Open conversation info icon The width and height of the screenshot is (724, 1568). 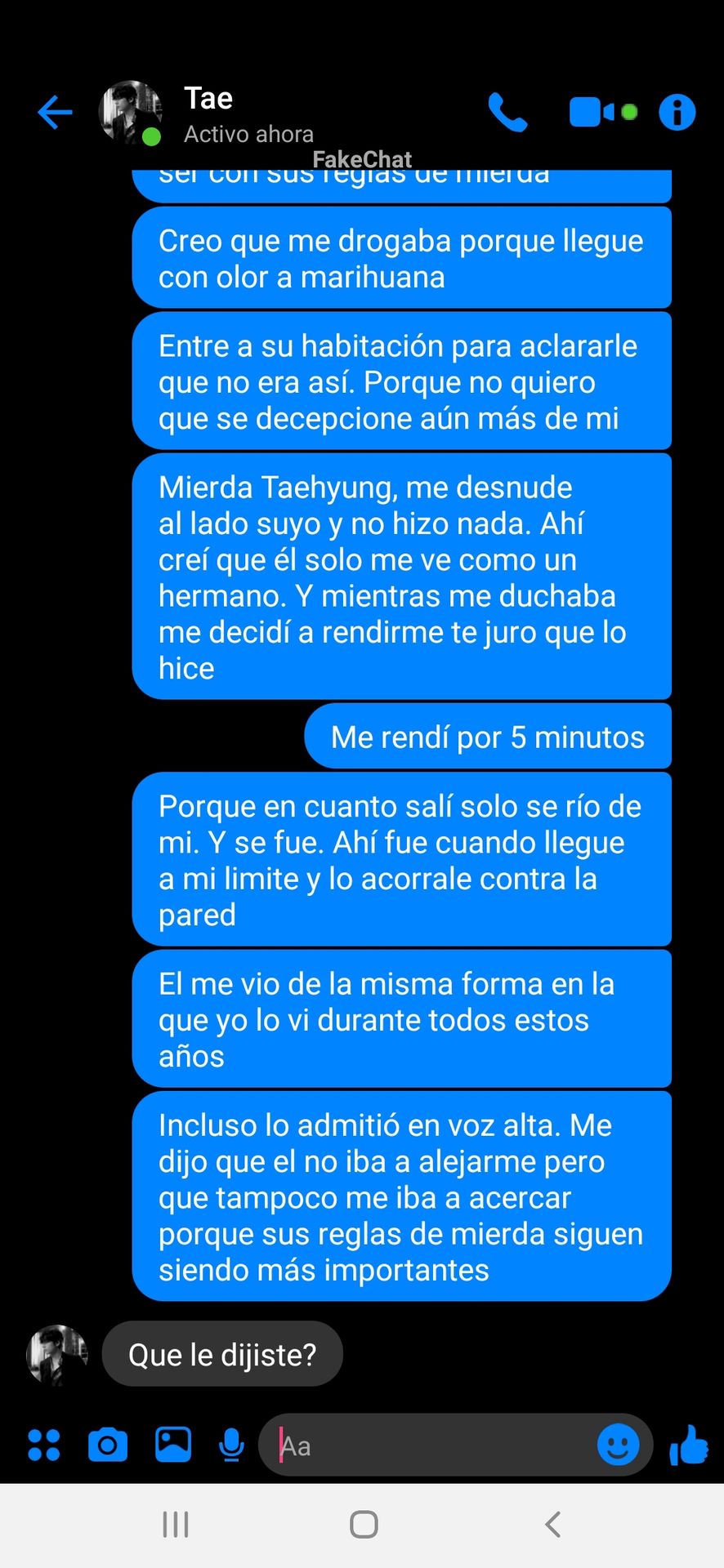pyautogui.click(x=677, y=112)
